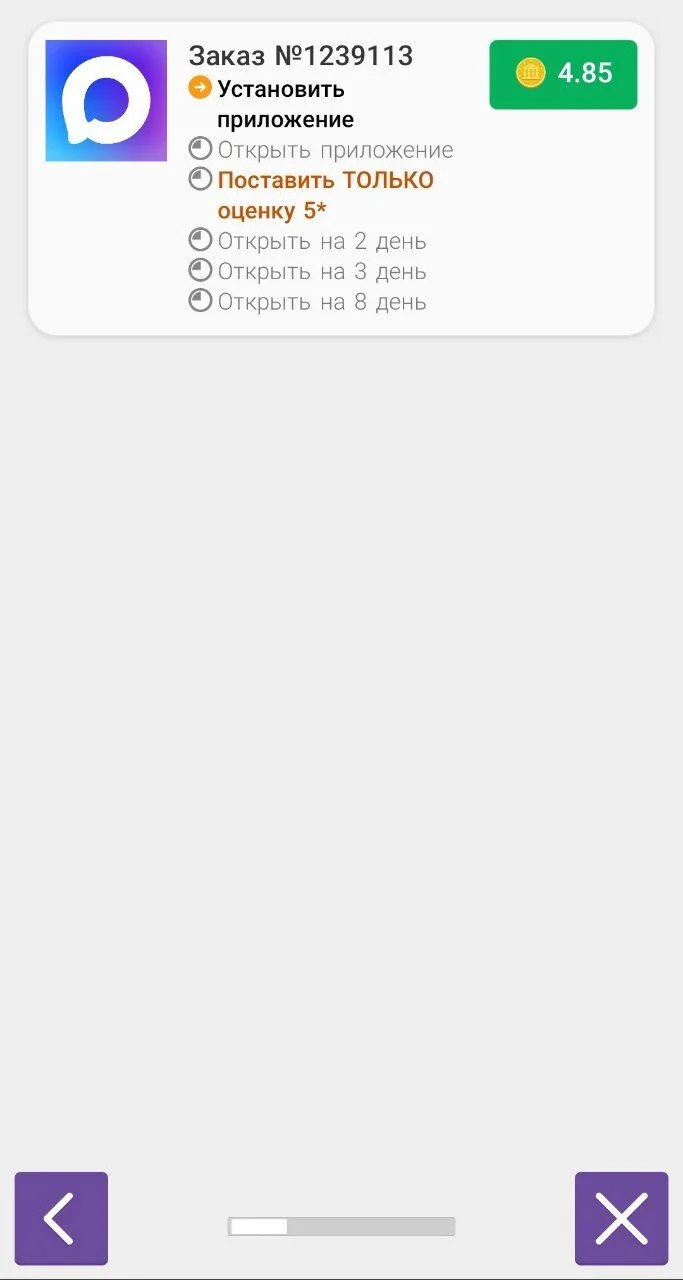Tap the green 4.85 reward button
The width and height of the screenshot is (683, 1280).
coord(563,74)
